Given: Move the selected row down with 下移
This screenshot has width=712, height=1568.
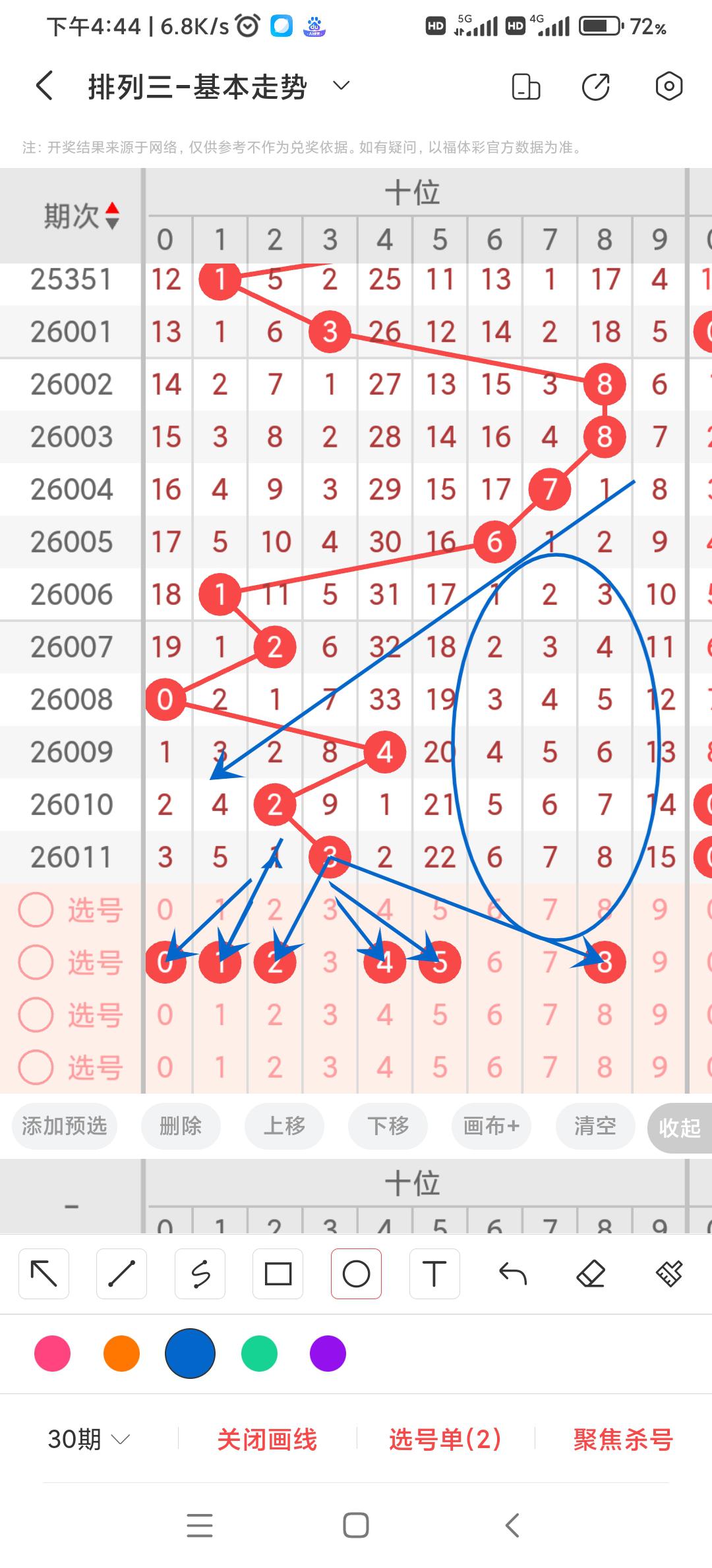Looking at the screenshot, I should point(388,1127).
